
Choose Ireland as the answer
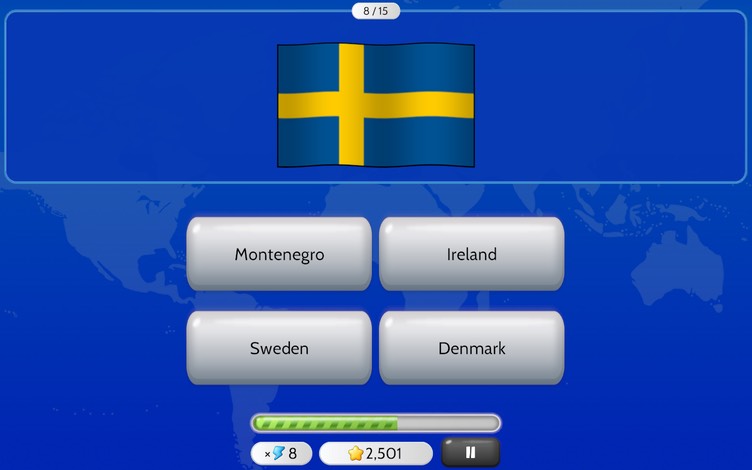coord(471,254)
